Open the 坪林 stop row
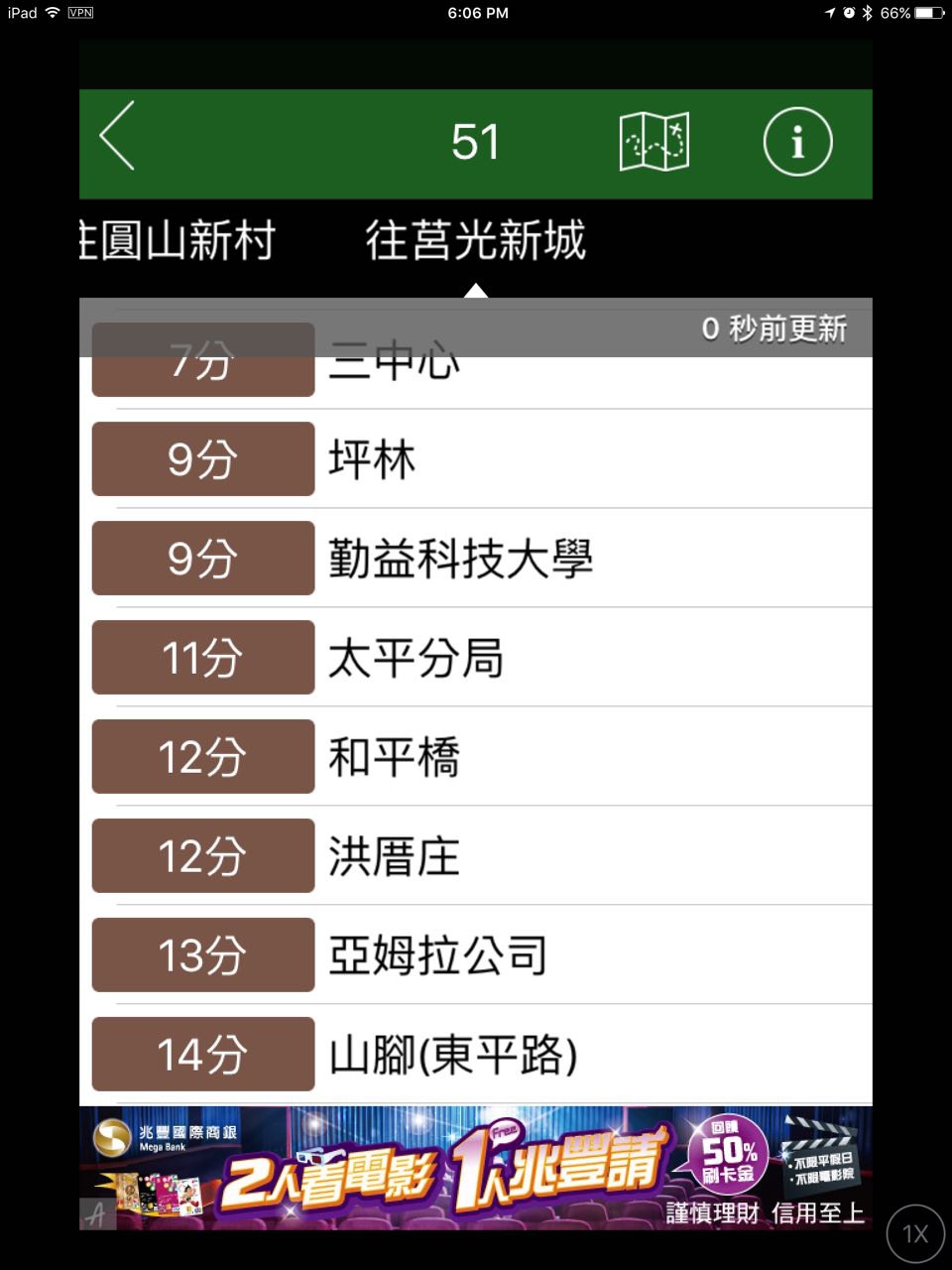The height and width of the screenshot is (1270, 952). click(476, 459)
